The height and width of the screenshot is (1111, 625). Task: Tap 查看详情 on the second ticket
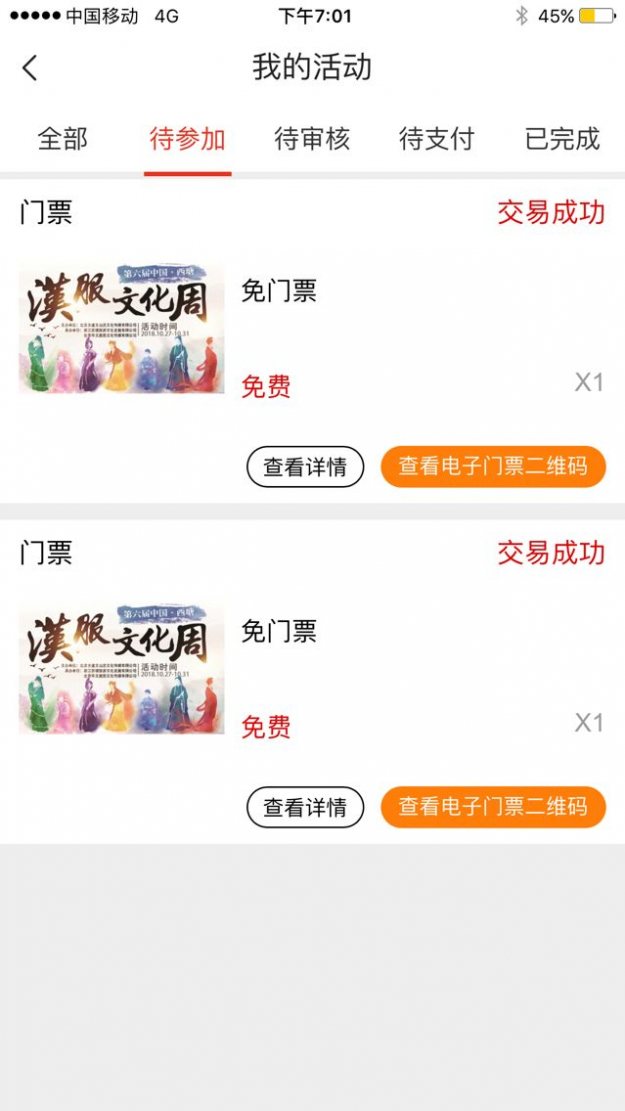[x=305, y=807]
